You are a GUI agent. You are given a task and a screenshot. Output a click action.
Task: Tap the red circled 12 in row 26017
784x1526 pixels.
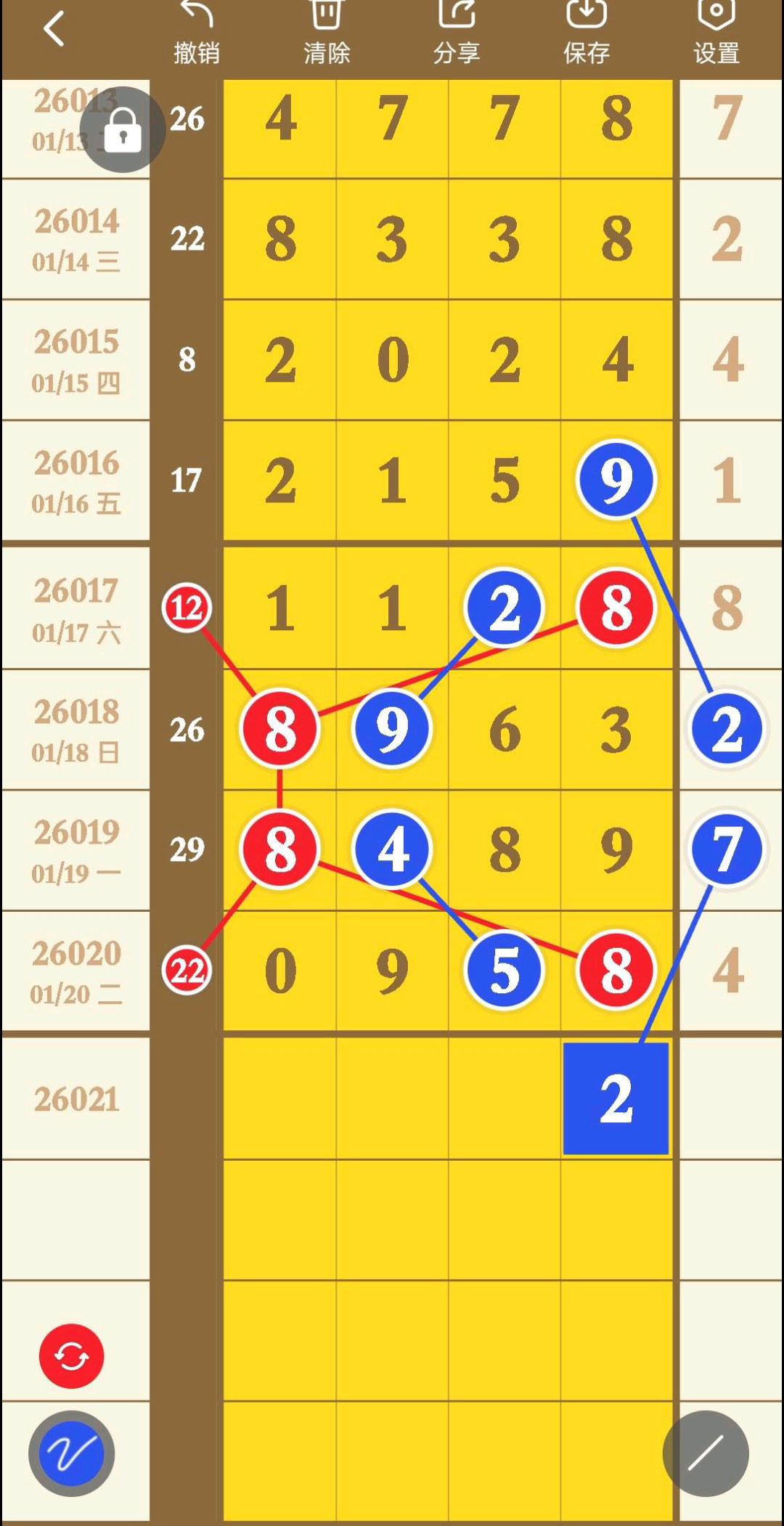click(187, 608)
